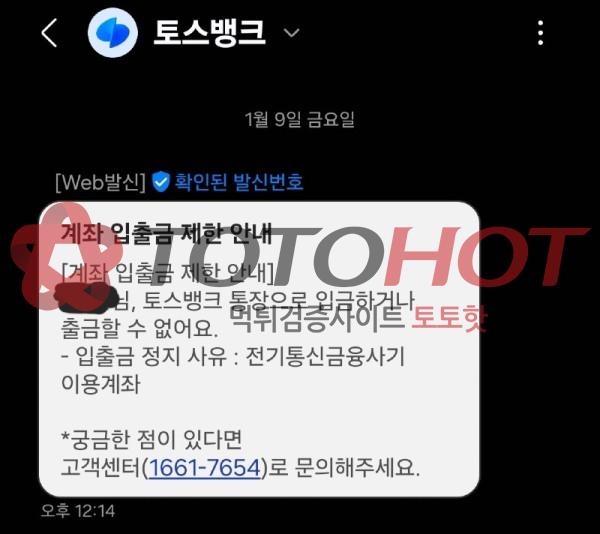Image resolution: width=600 pixels, height=534 pixels.
Task: Open the 토스뱅크 profile icon
Action: [x=112, y=33]
